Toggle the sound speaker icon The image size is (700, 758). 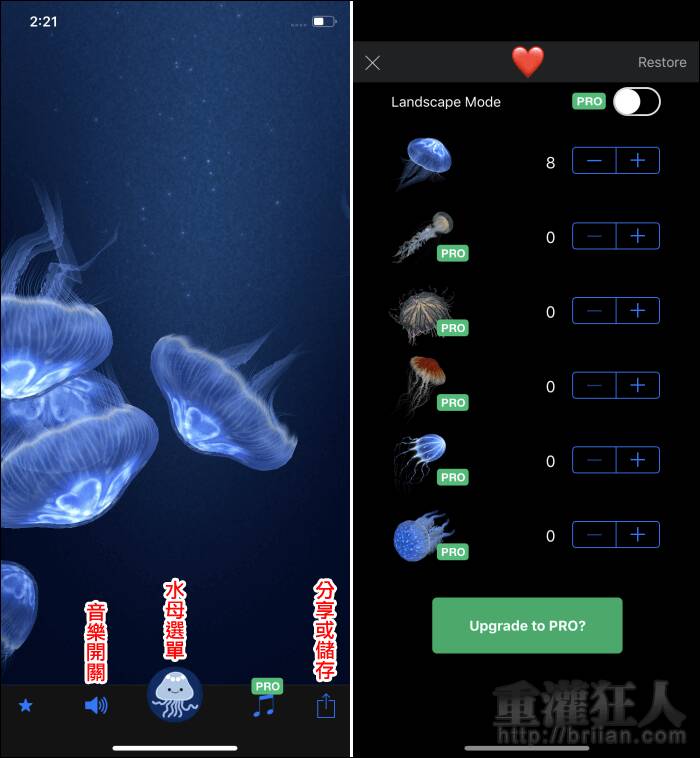click(x=96, y=705)
